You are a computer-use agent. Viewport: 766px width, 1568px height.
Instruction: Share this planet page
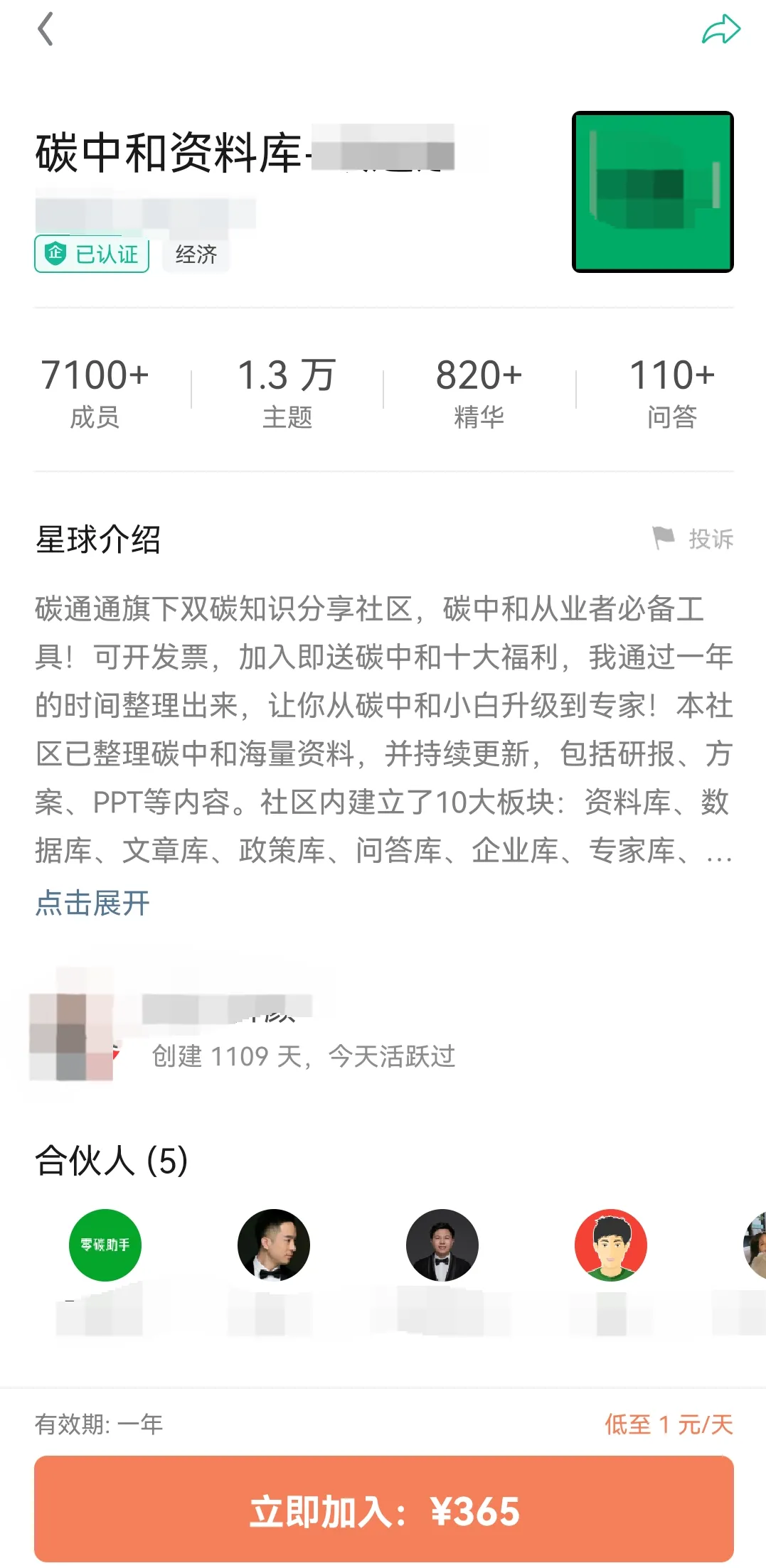tap(720, 30)
